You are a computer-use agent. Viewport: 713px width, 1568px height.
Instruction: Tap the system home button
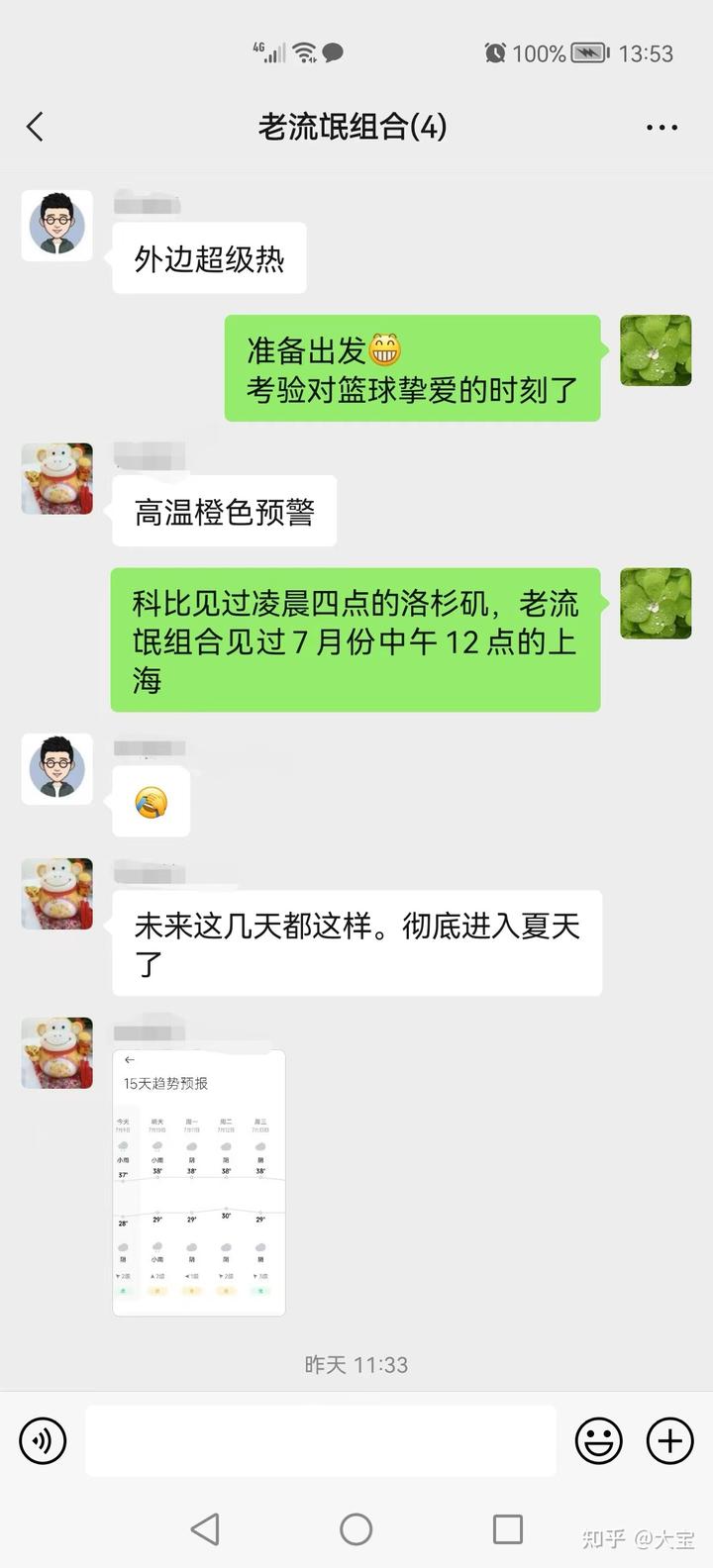[356, 1529]
